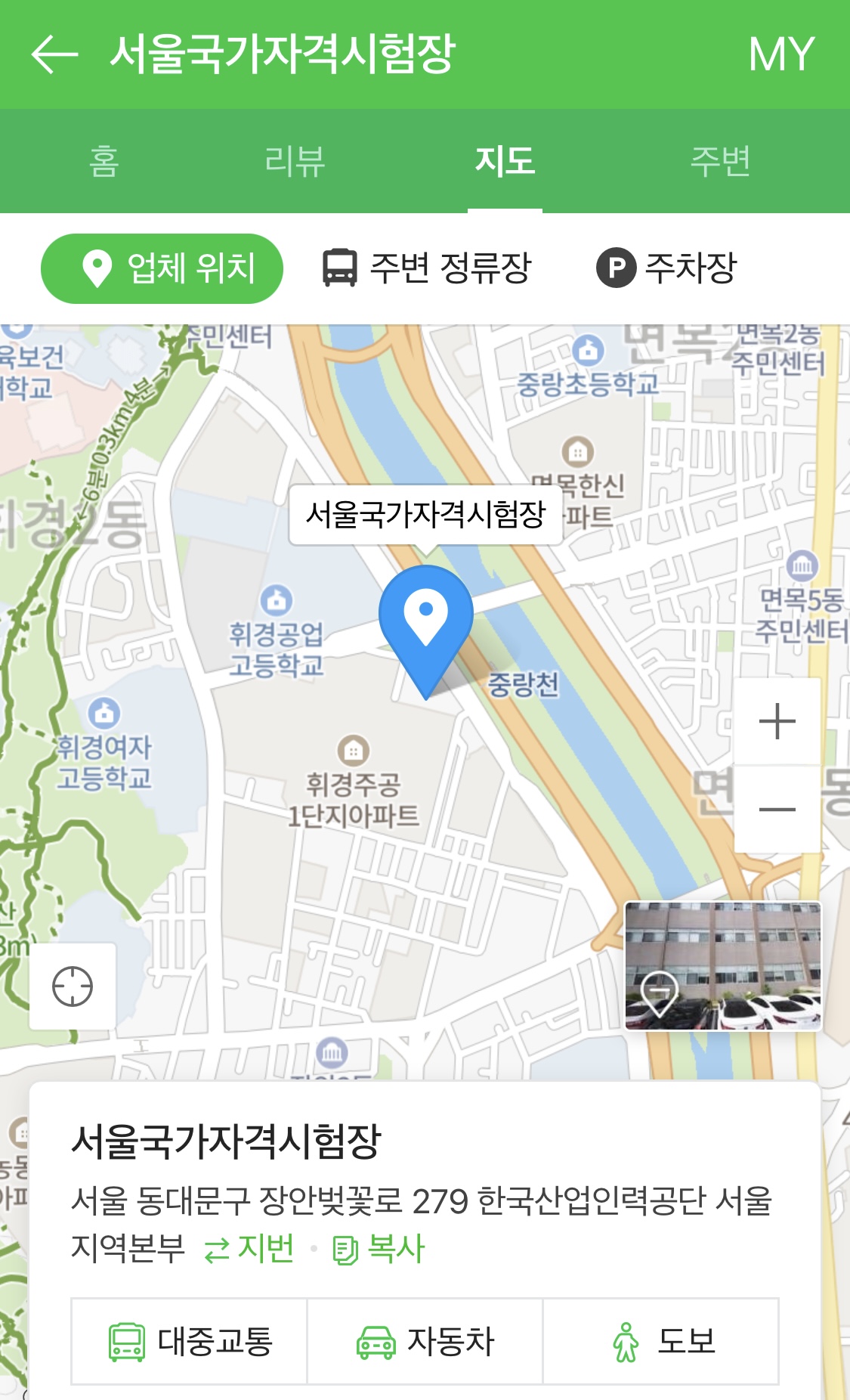Zoom in the map with plus

click(x=777, y=721)
